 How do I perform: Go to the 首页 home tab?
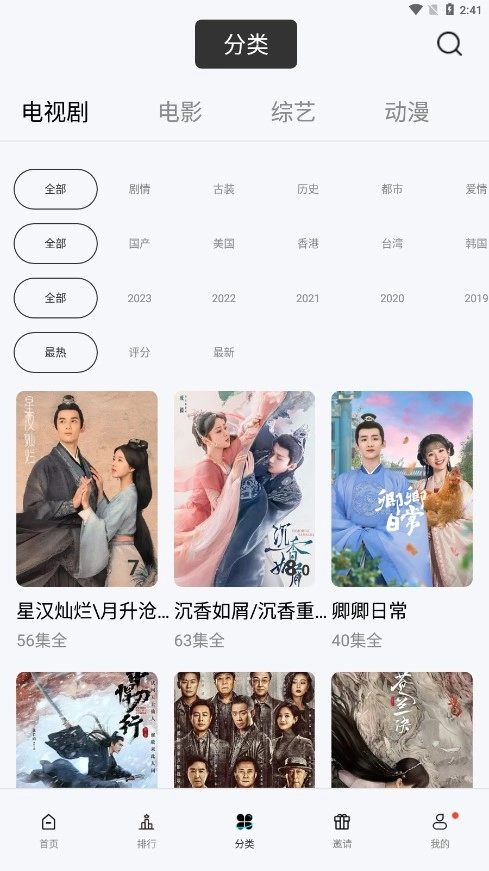coord(49,830)
